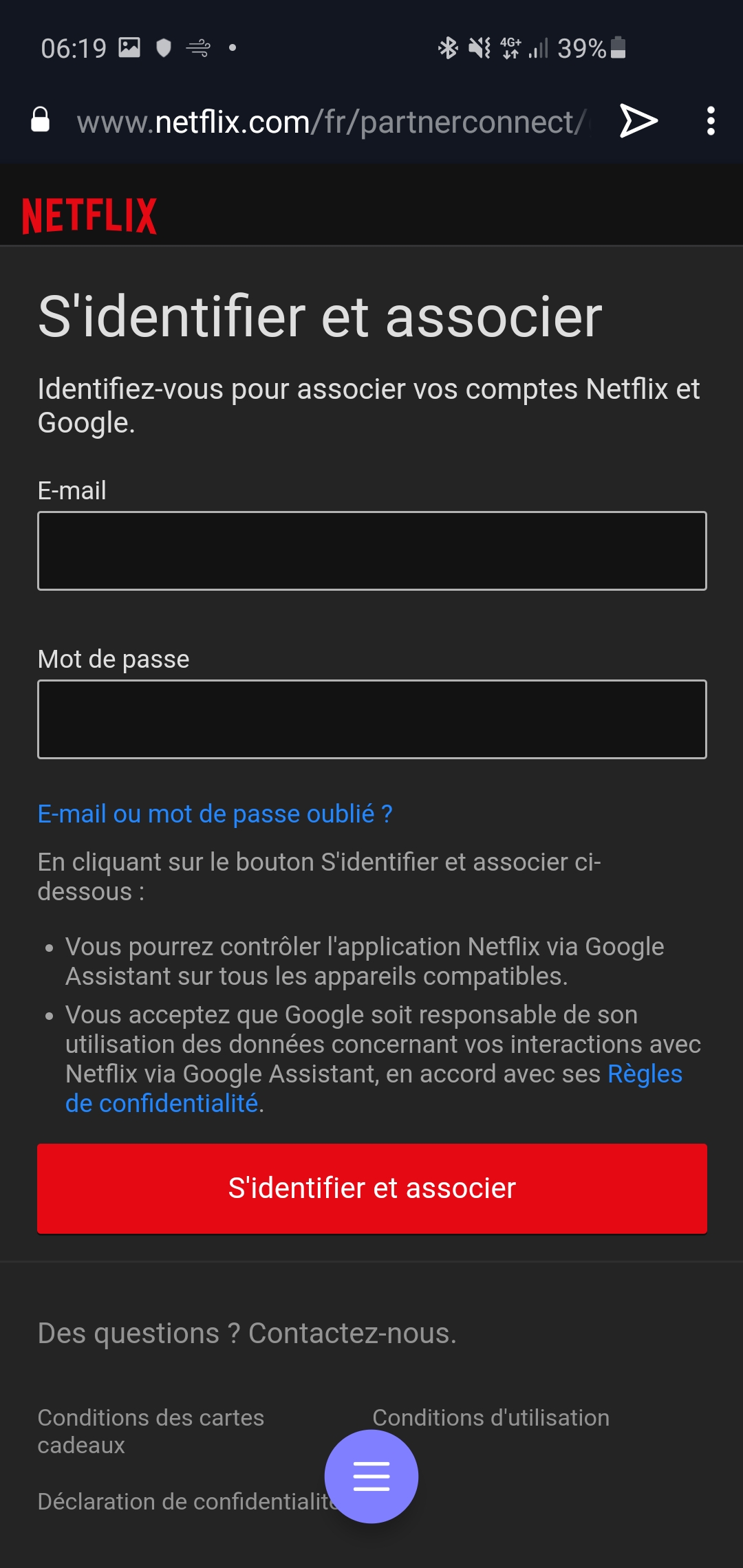Screen dimensions: 743x1568
Task: Open Déclaration de confidentialité link
Action: [186, 1501]
